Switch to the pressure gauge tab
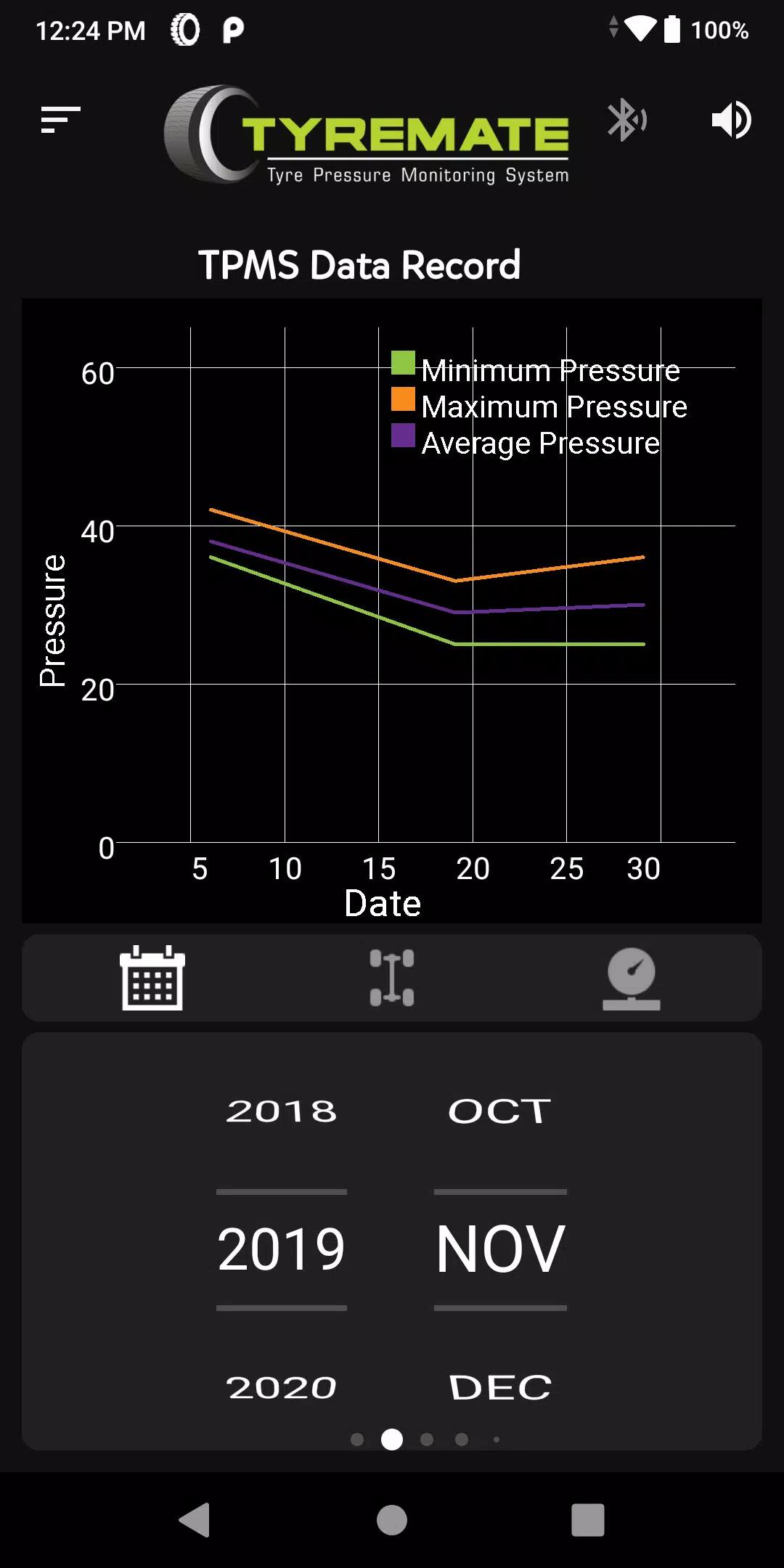 632,978
